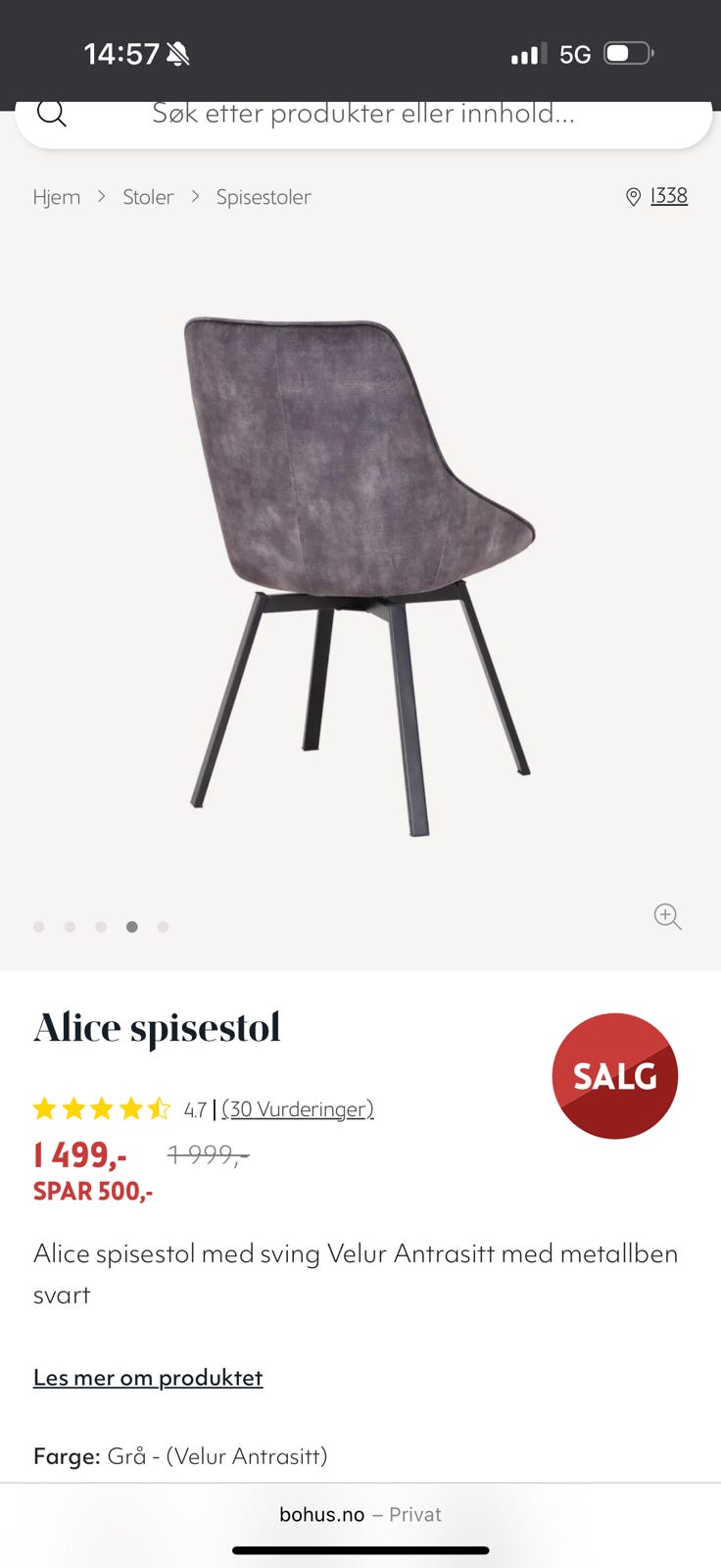Open Les mer om produktet
Viewport: 721px width, 1568px height.
(x=148, y=1377)
